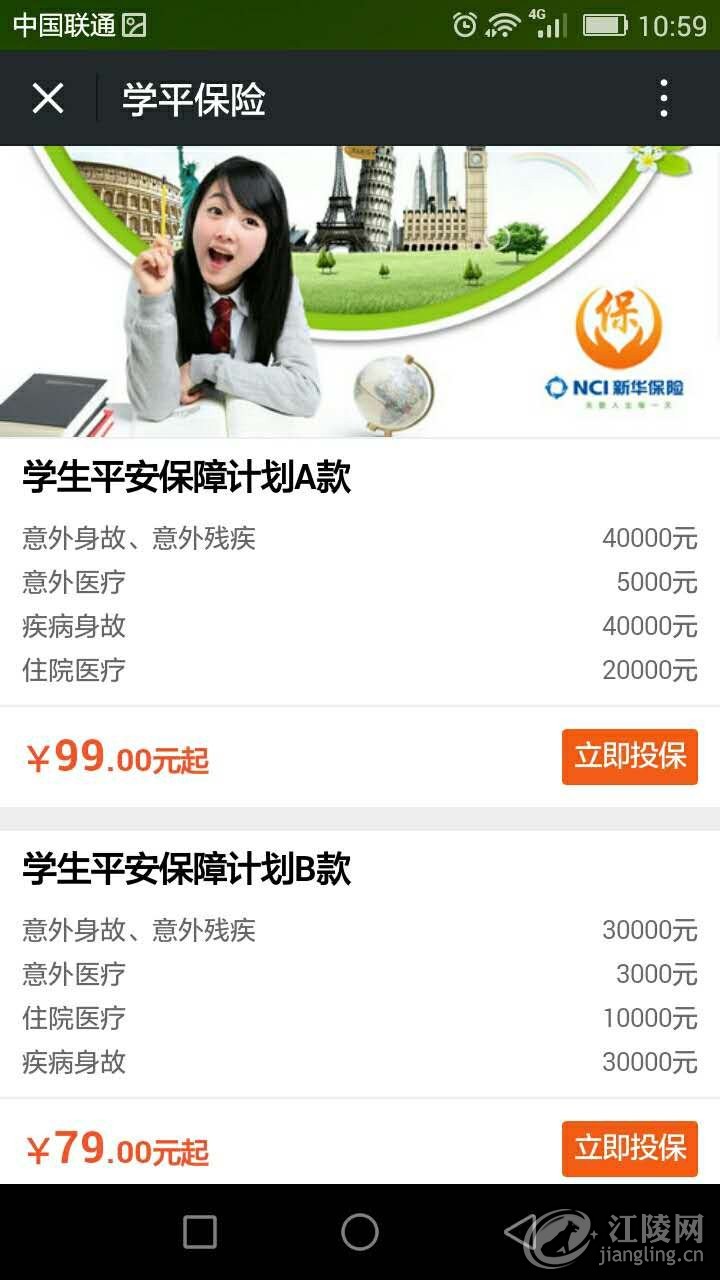Tap 立即投保 for the ¥79 plan B
The width and height of the screenshot is (720, 1280).
629,1148
